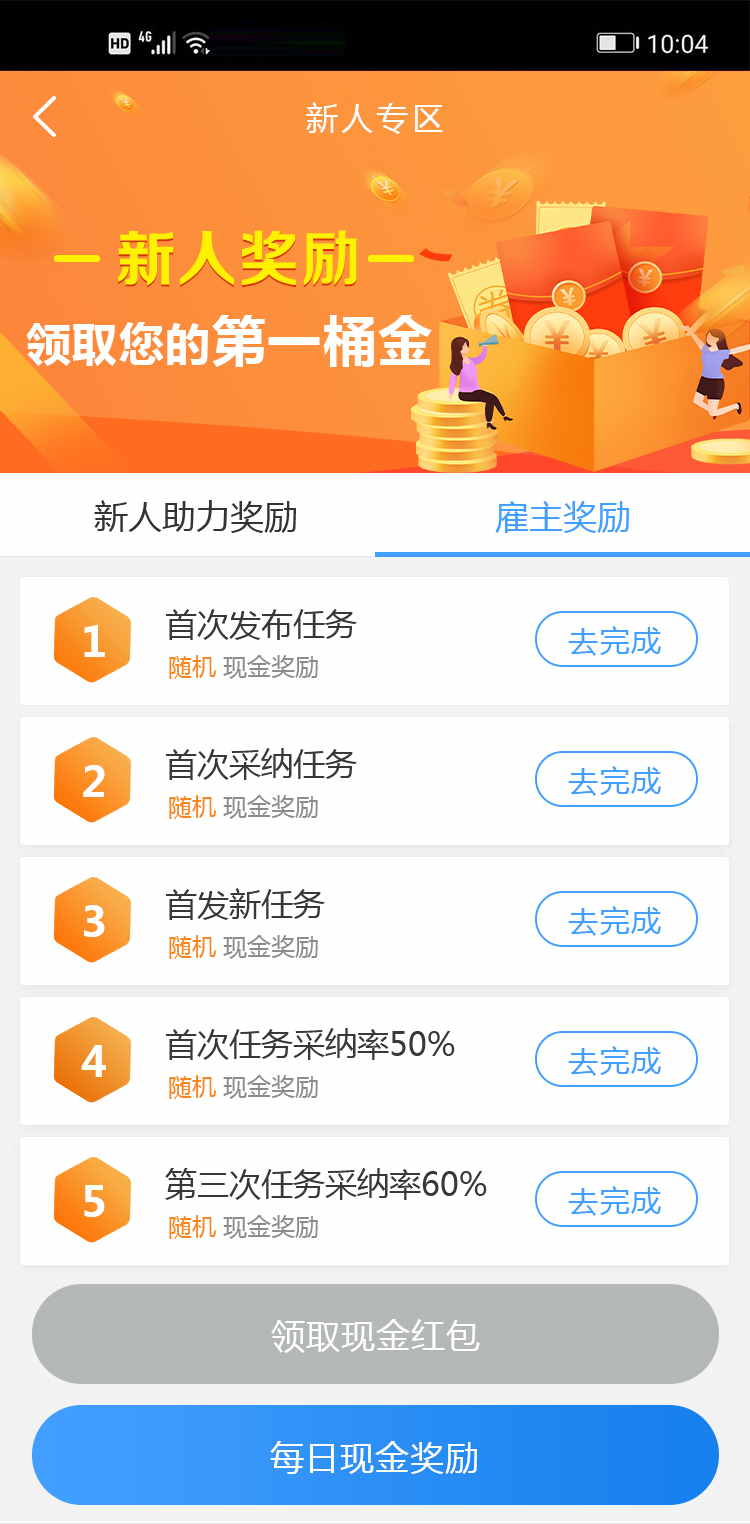Tap 去完成 for 首发新任务

click(616, 920)
